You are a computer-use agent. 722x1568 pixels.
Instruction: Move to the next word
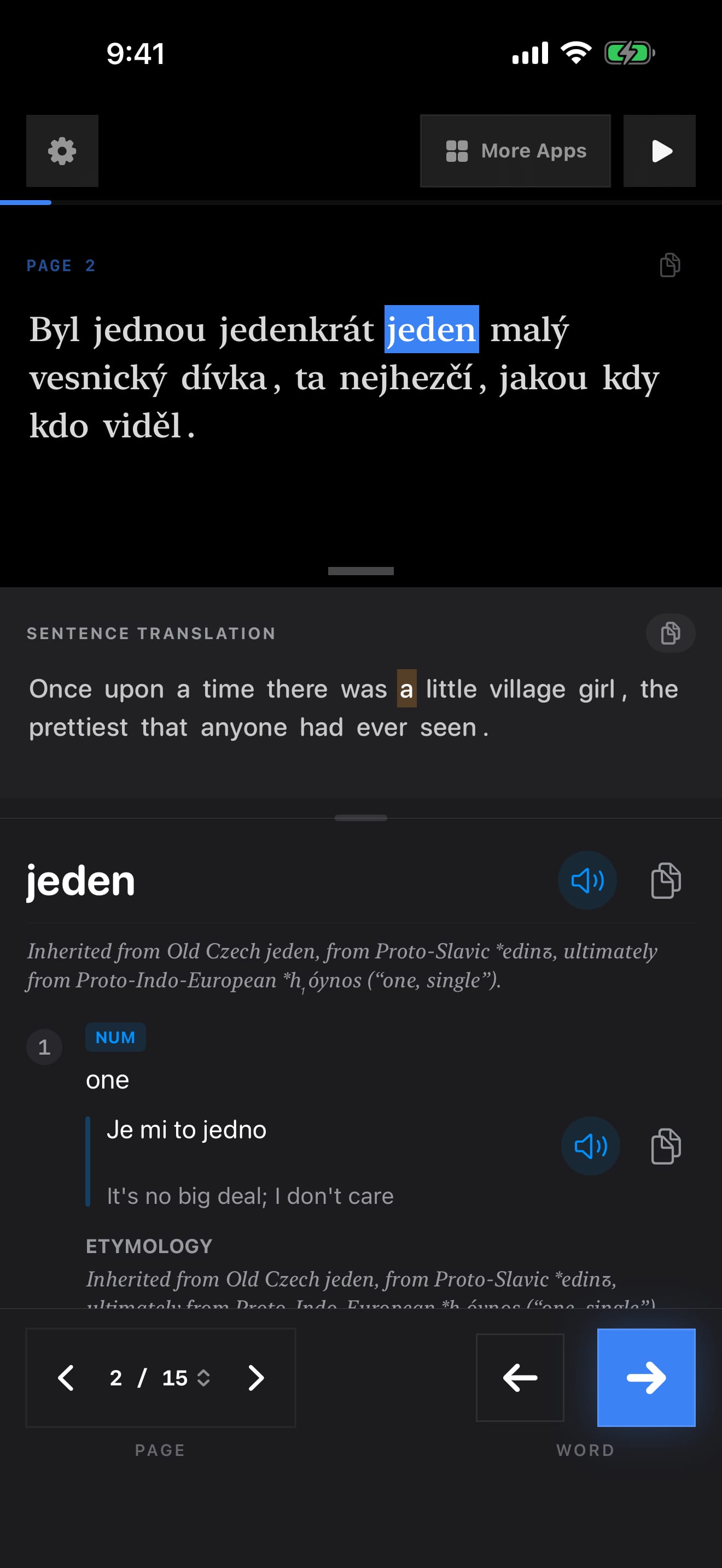click(646, 1378)
